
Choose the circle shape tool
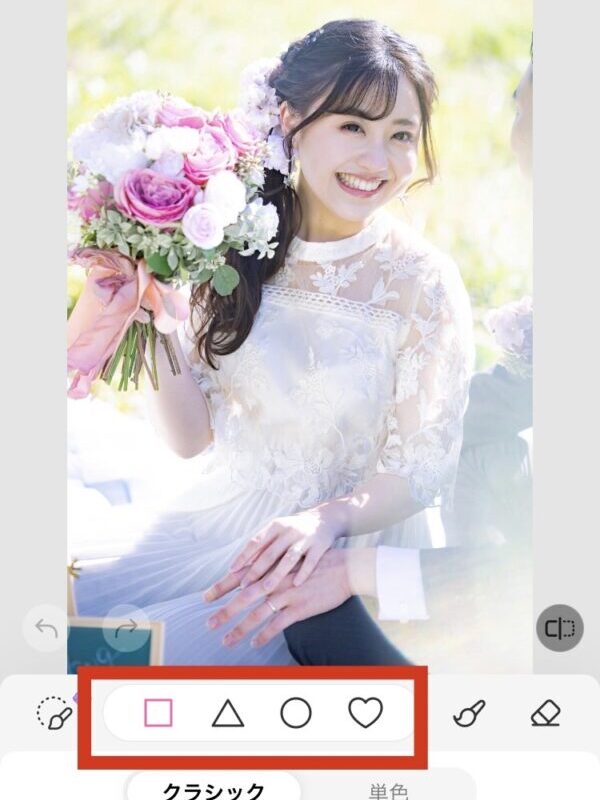point(296,713)
